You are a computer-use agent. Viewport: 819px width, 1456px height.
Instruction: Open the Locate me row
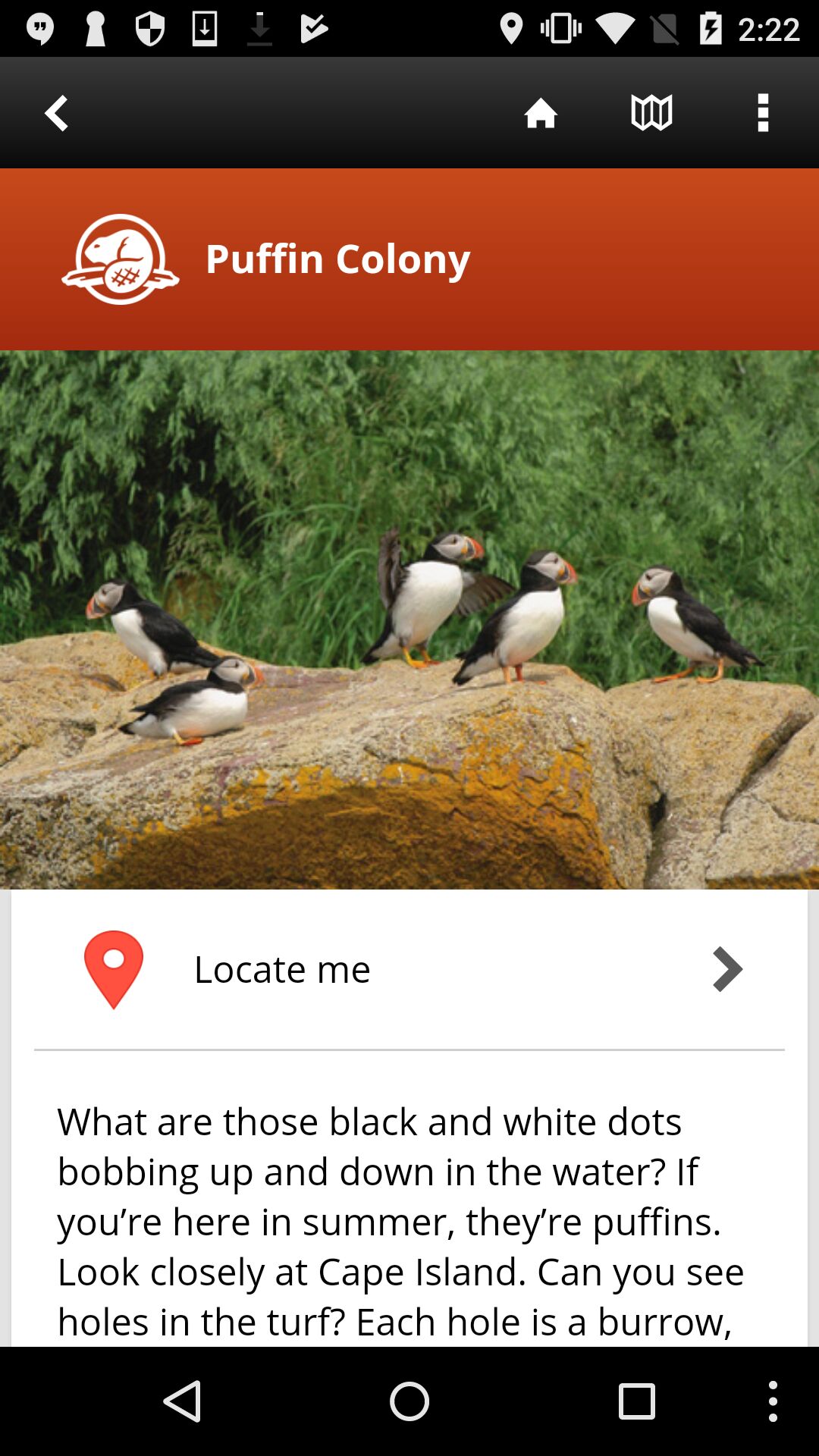pyautogui.click(x=409, y=969)
